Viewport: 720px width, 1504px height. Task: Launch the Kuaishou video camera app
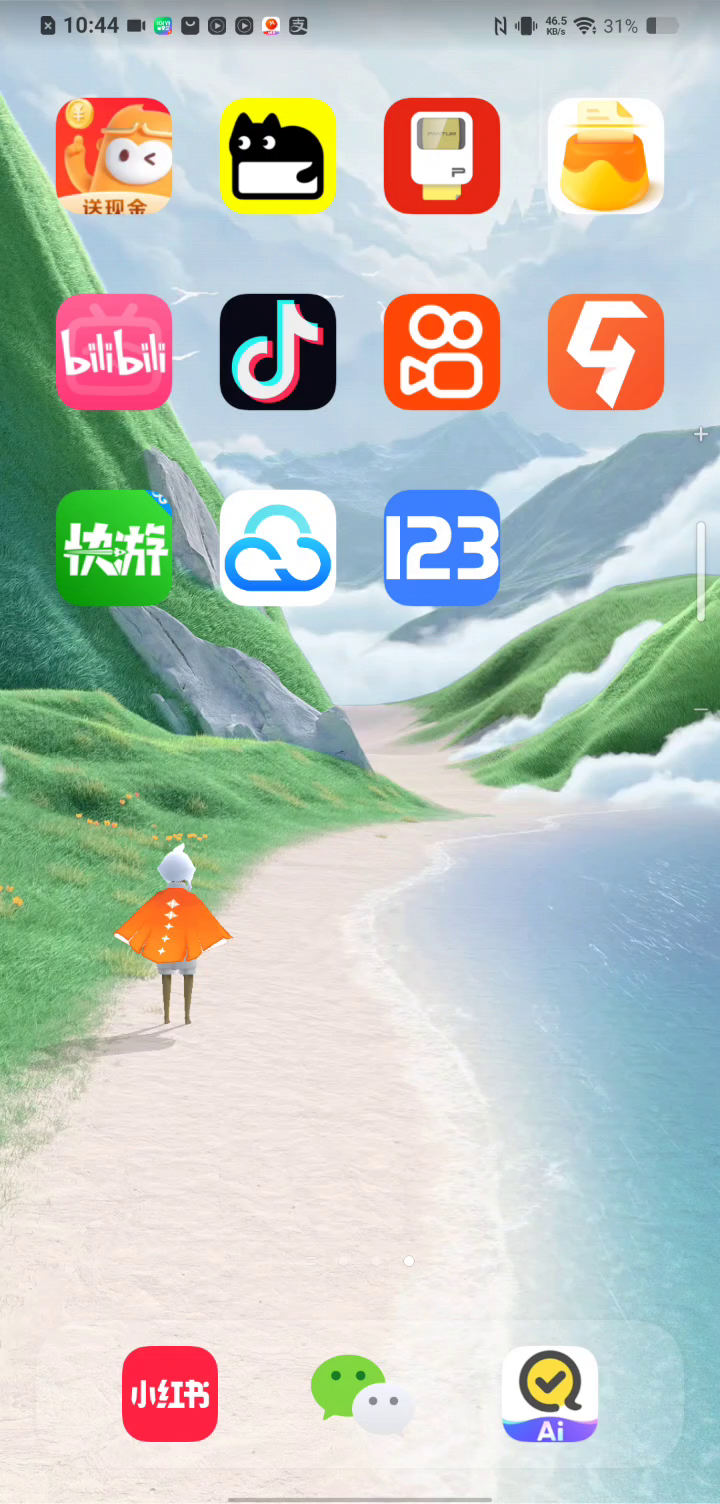pos(442,352)
